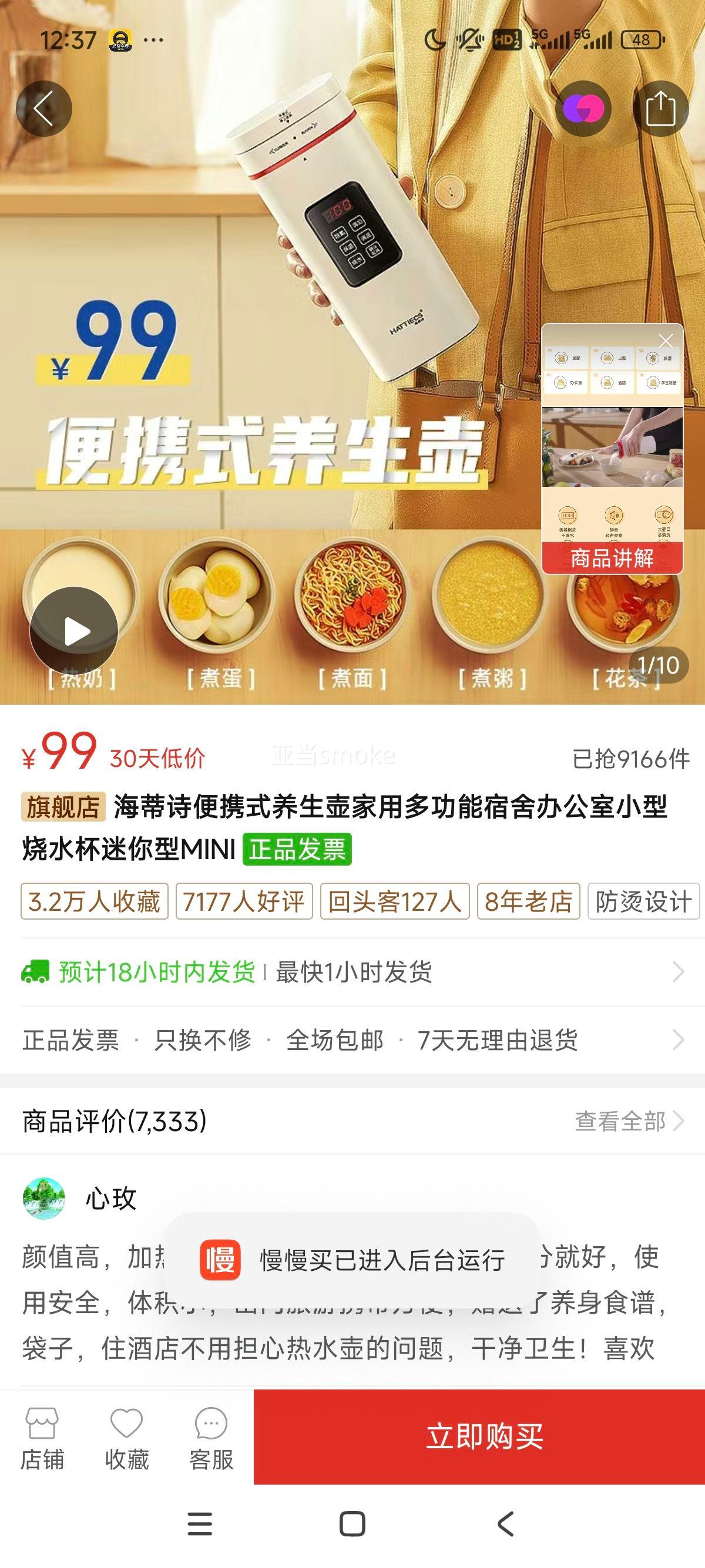
Task: Tap the green delivery truck icon
Action: [36, 970]
